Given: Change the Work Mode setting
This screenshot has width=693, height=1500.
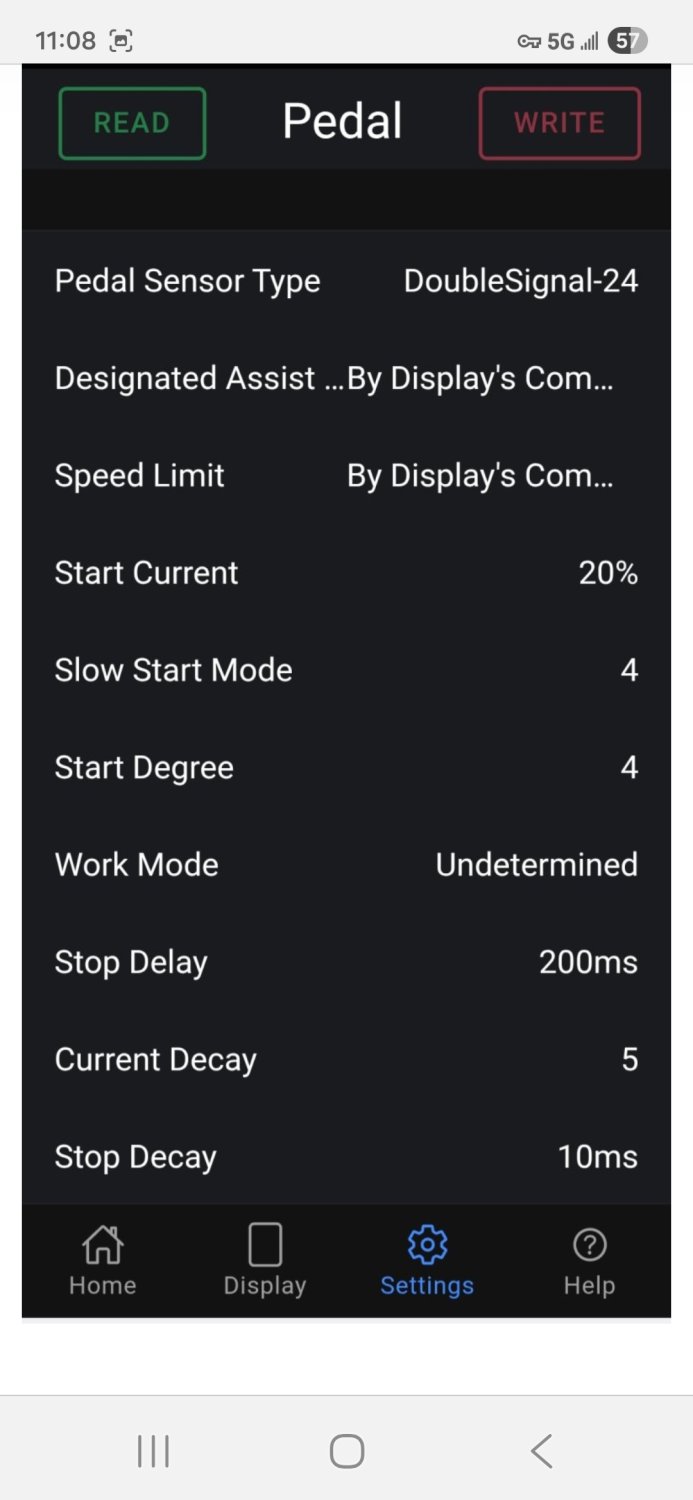Looking at the screenshot, I should tap(346, 864).
